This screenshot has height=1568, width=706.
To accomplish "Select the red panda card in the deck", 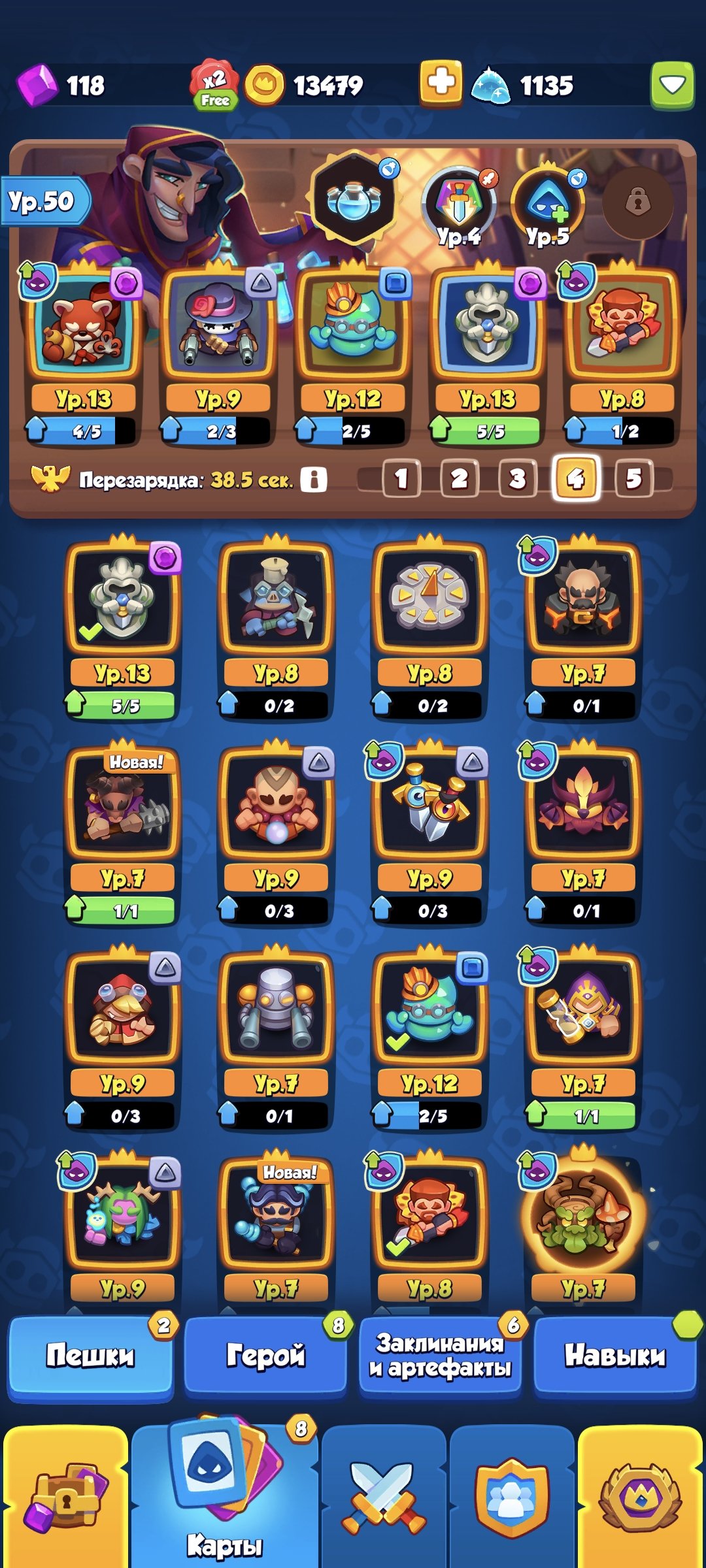I will 82,327.
